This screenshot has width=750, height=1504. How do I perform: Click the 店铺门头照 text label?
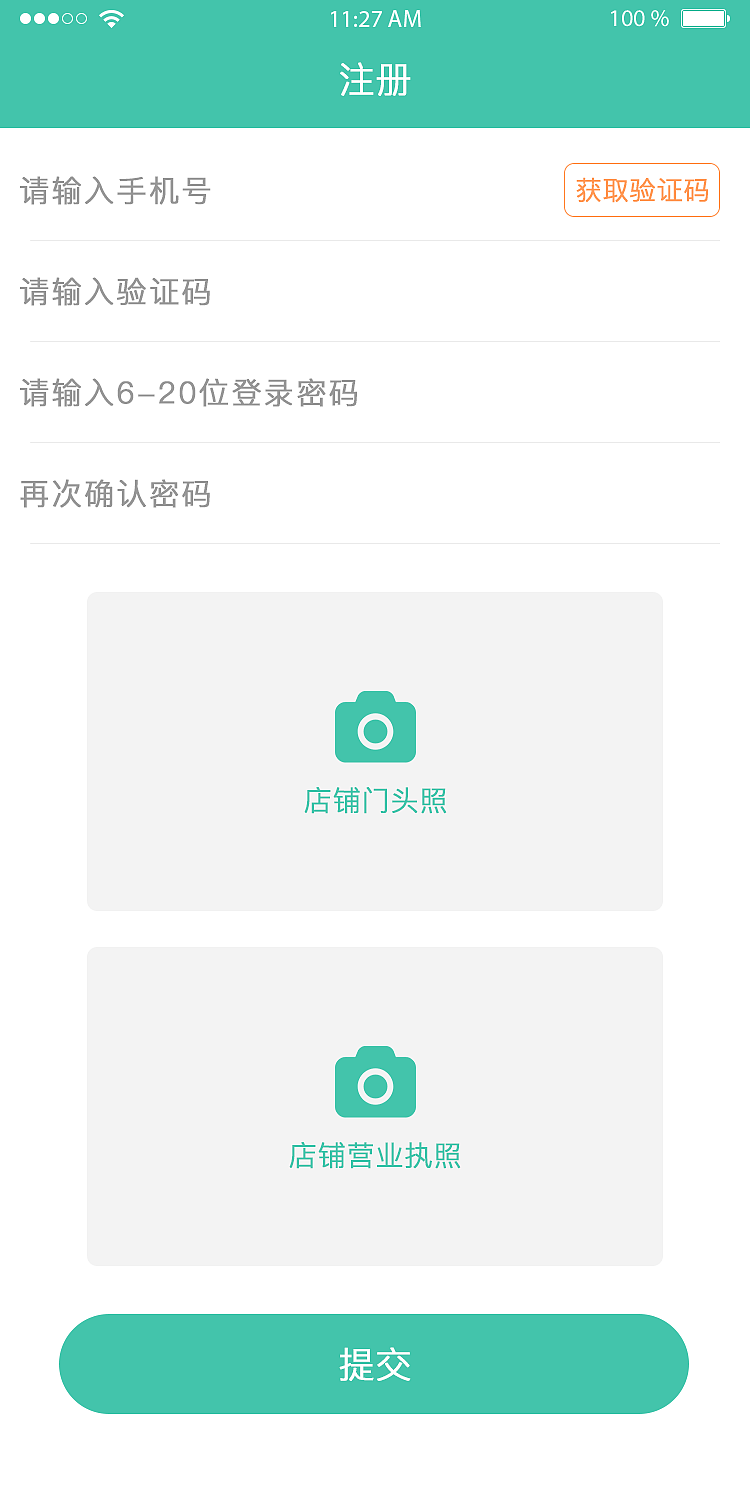(x=375, y=800)
